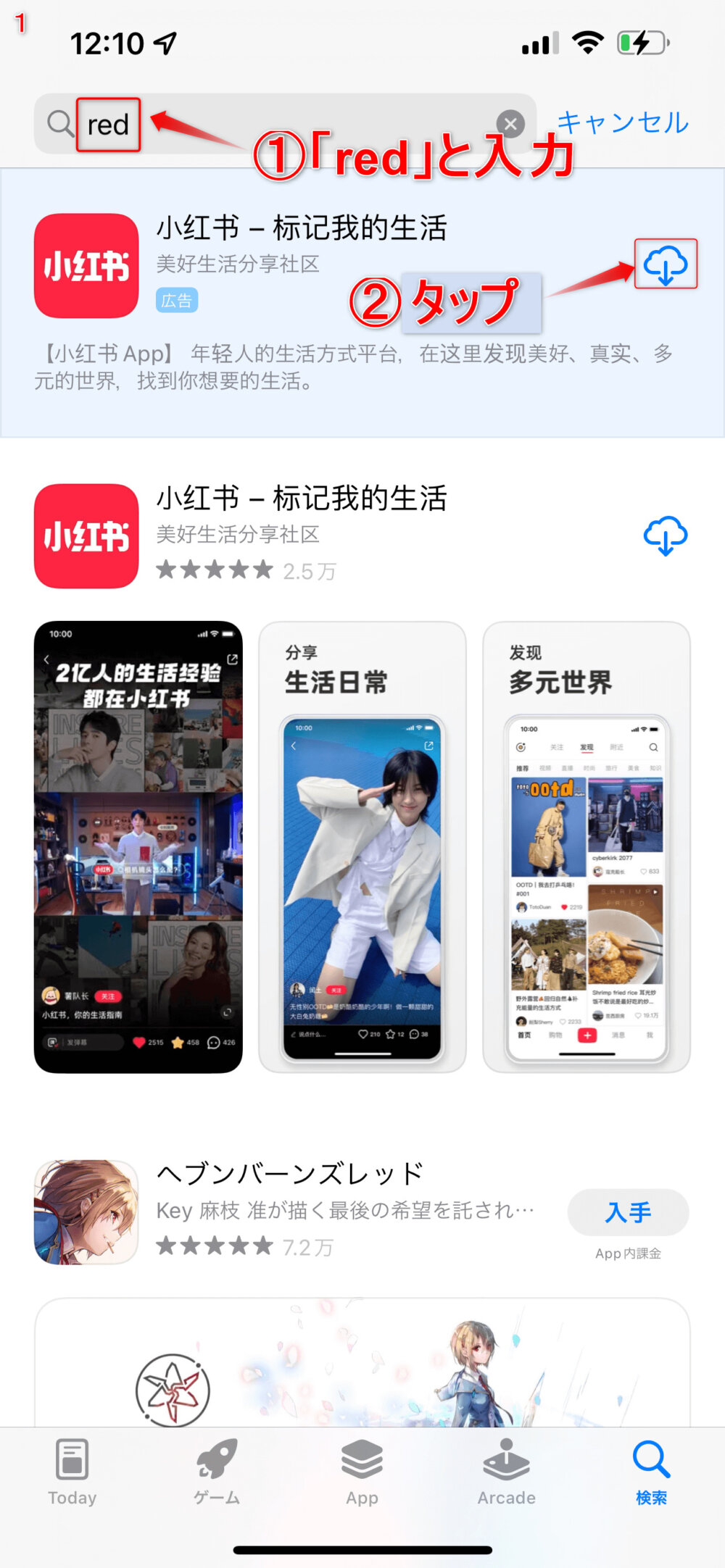The width and height of the screenshot is (725, 1568).
Task: Clear the search text with the x button
Action: (x=510, y=124)
